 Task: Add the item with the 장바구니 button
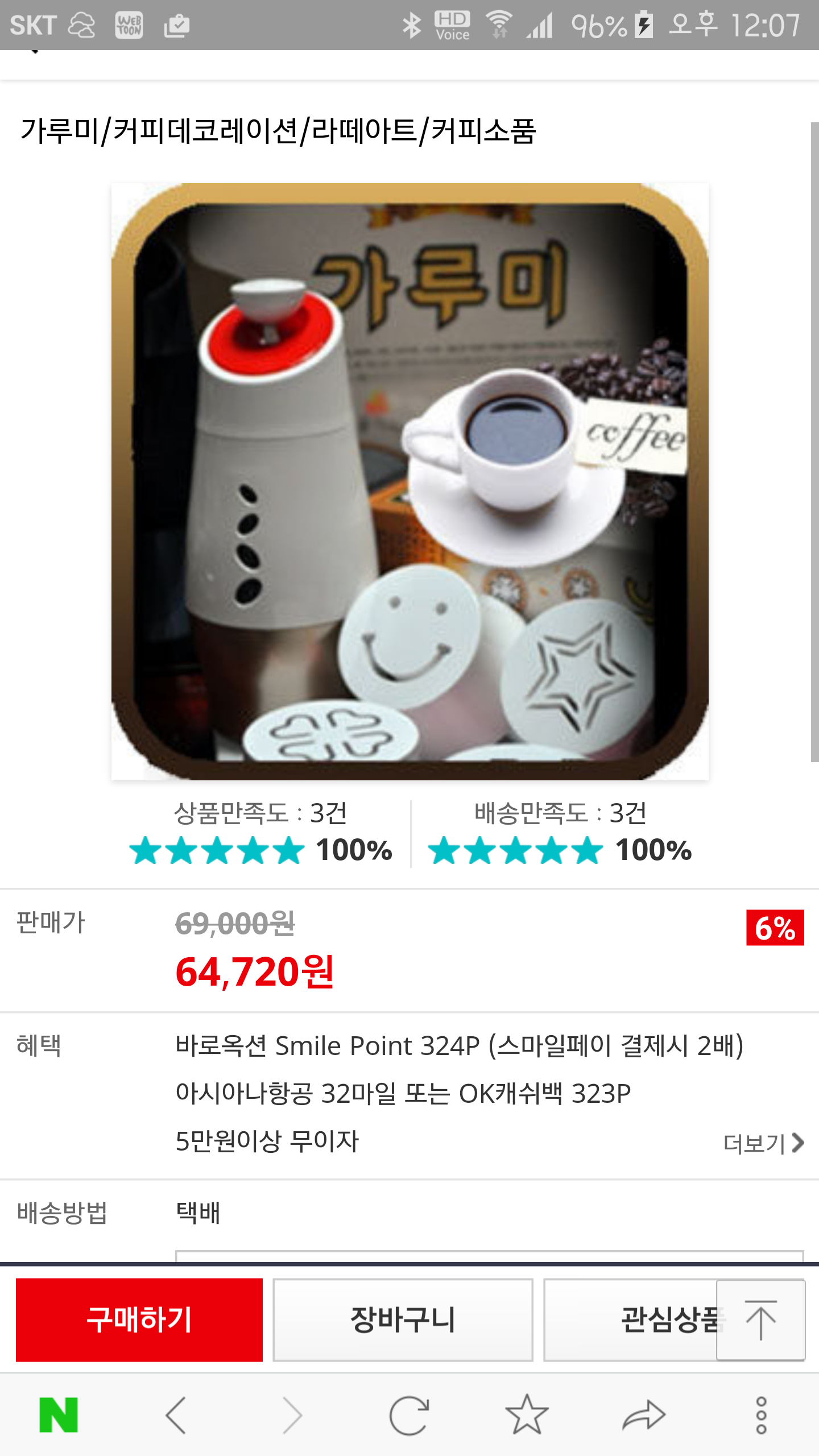403,1319
